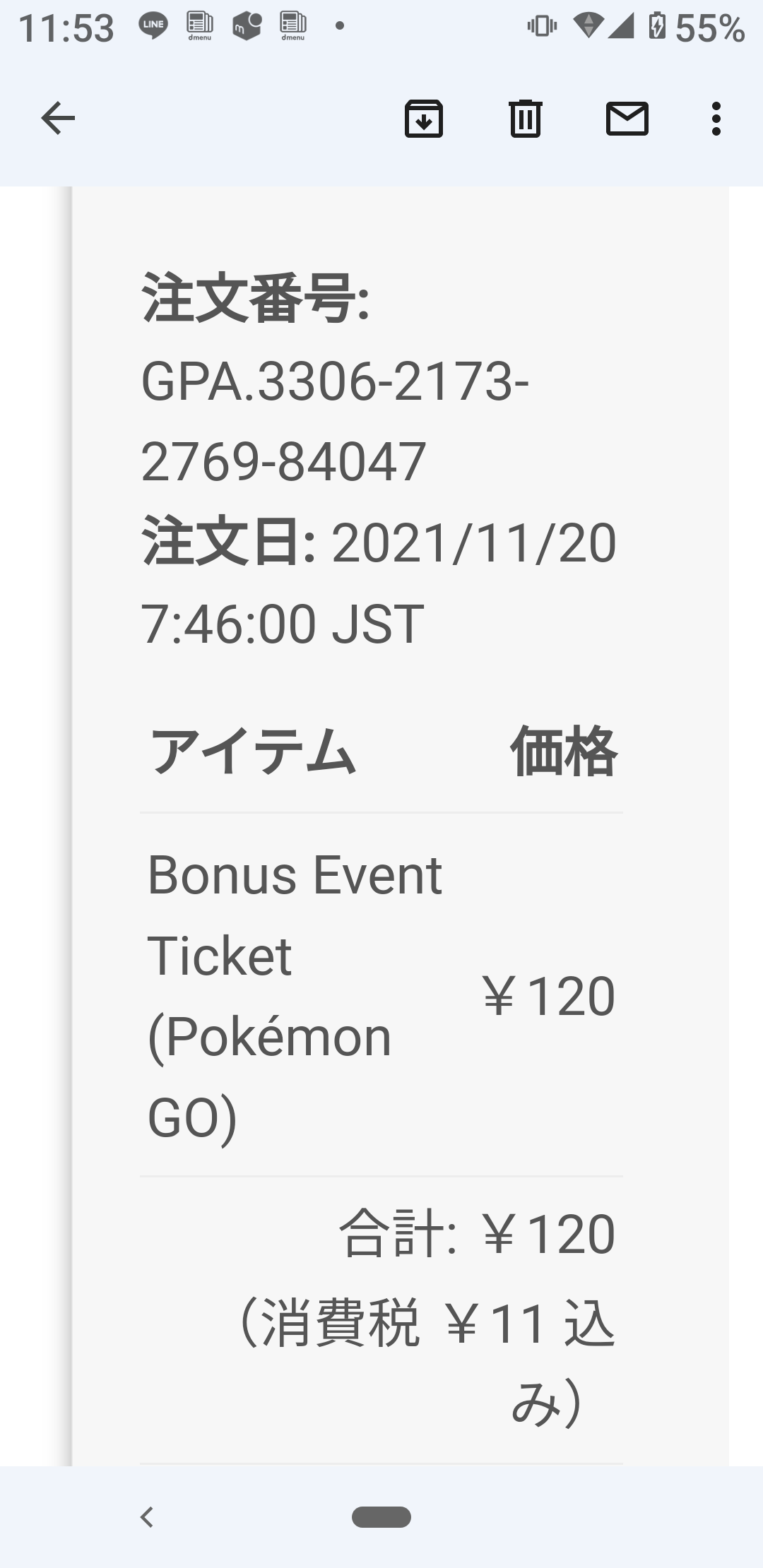763x1568 pixels.
Task: Mark the email as unread
Action: 626,119
